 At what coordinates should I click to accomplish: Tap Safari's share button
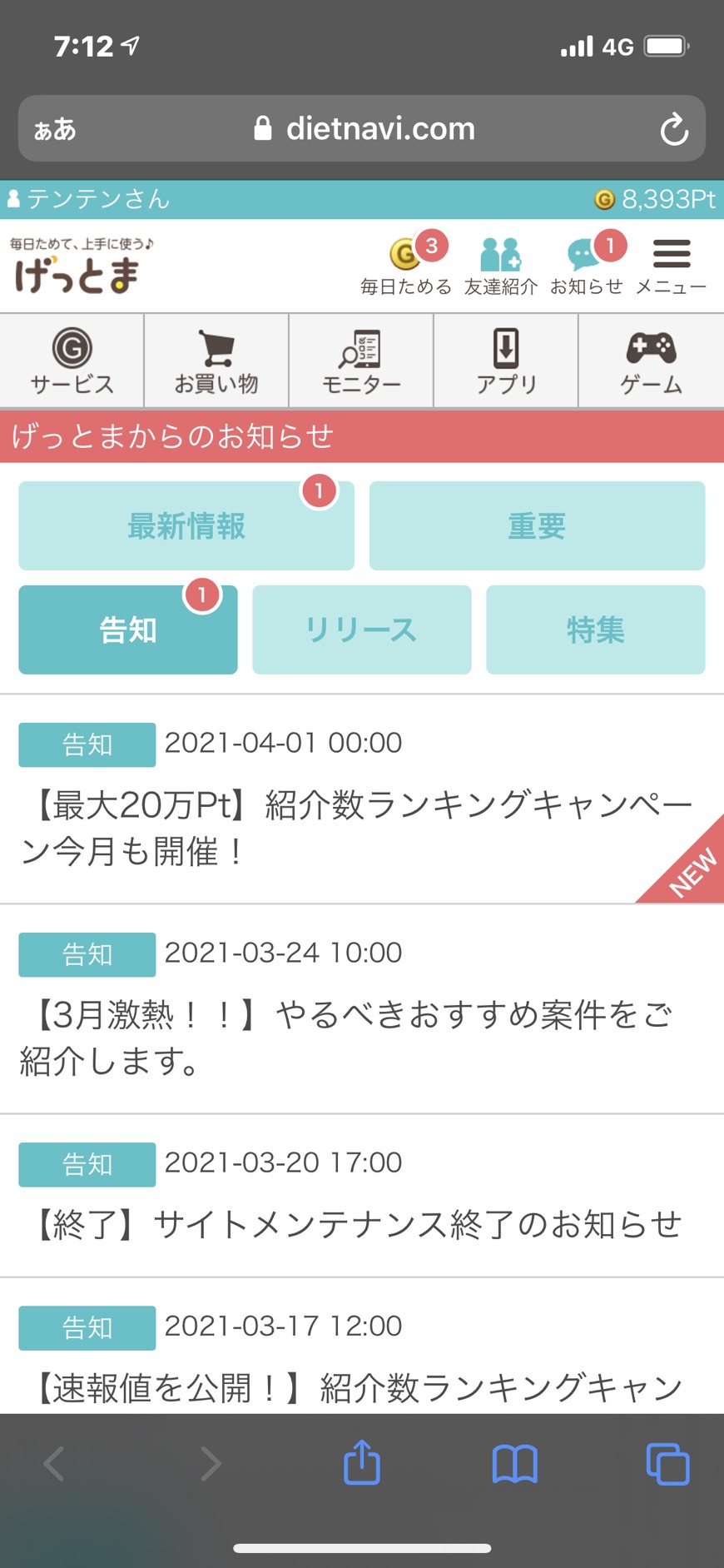point(362,1462)
